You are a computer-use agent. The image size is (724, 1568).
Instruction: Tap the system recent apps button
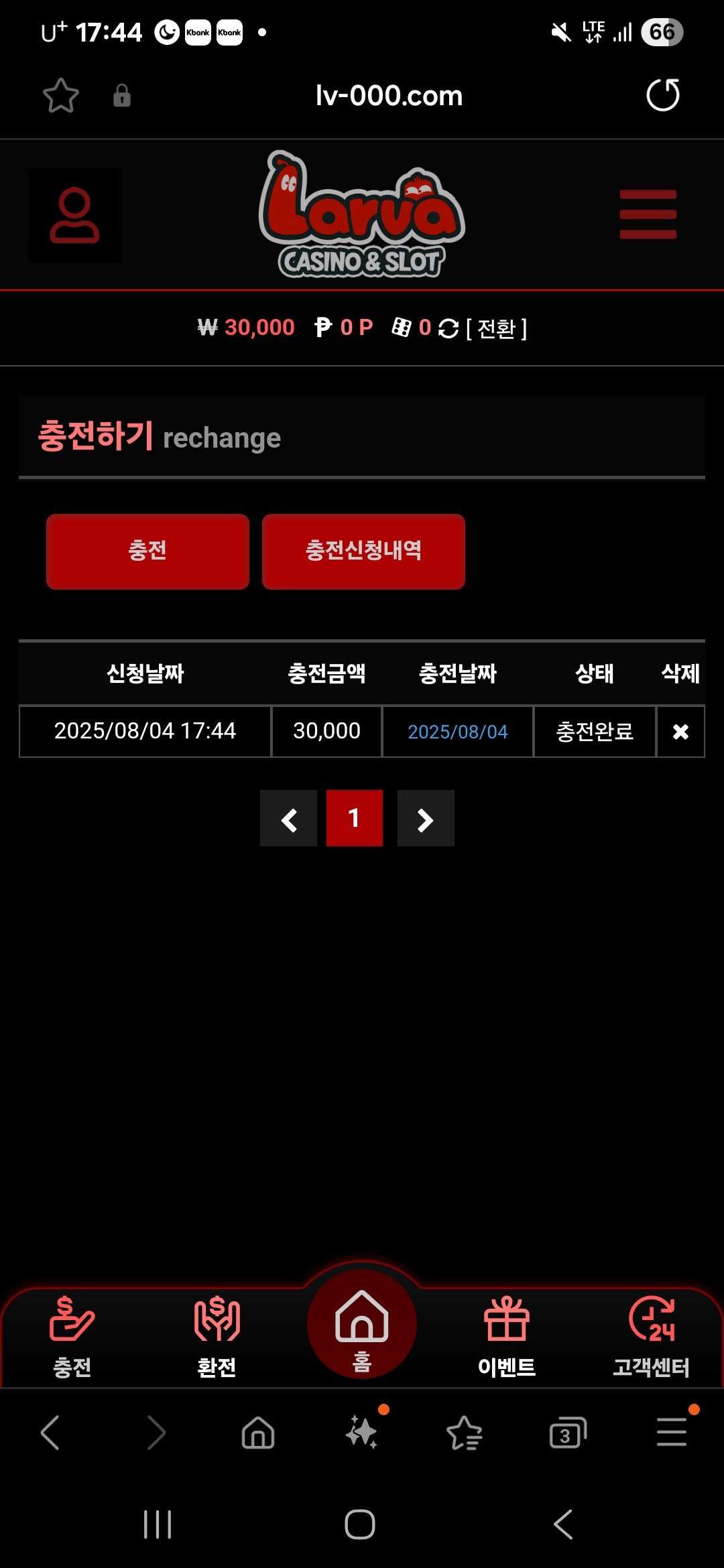click(158, 1524)
